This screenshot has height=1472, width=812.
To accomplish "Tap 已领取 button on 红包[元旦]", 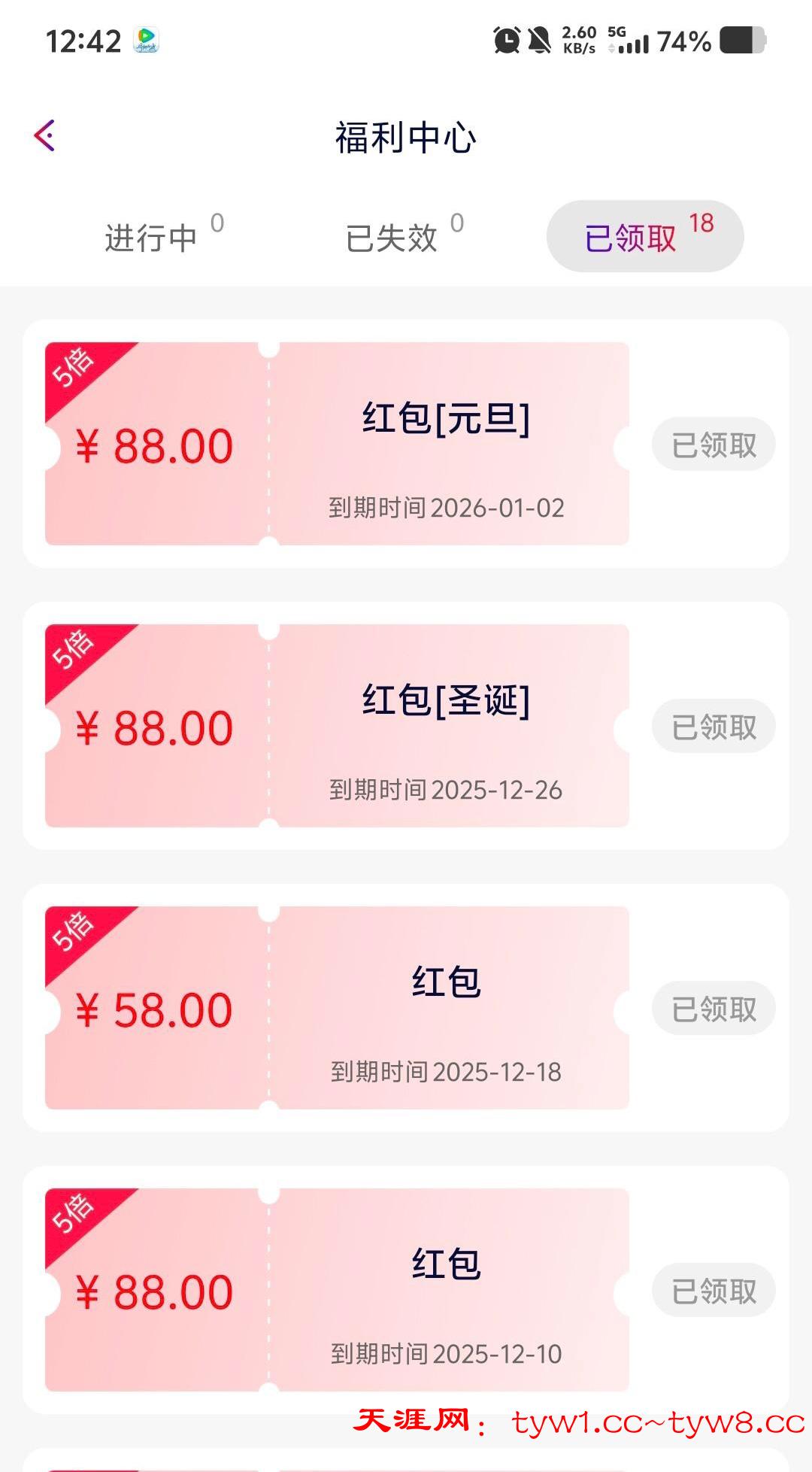I will tap(714, 445).
